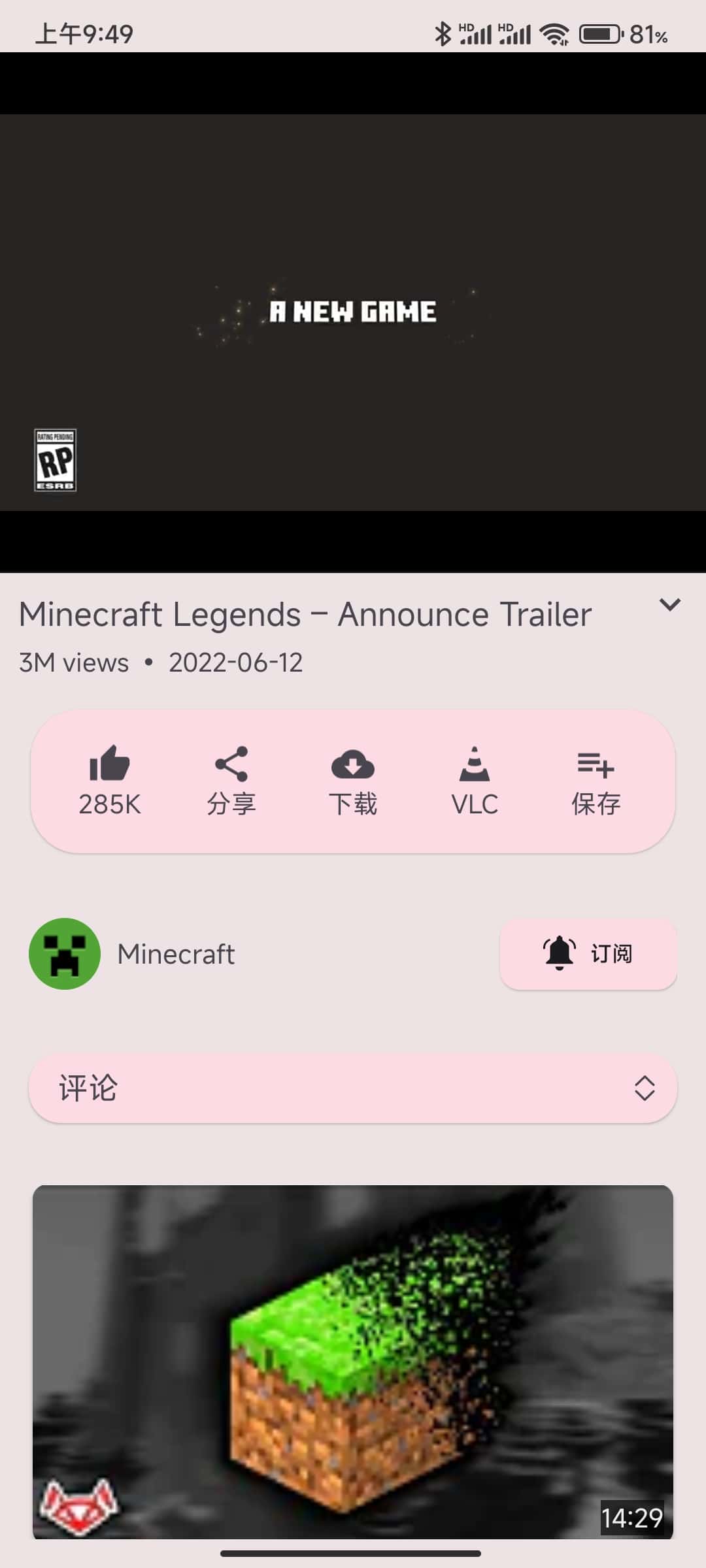The width and height of the screenshot is (706, 1568).
Task: Subscribe to the Minecraft channel
Action: click(588, 954)
